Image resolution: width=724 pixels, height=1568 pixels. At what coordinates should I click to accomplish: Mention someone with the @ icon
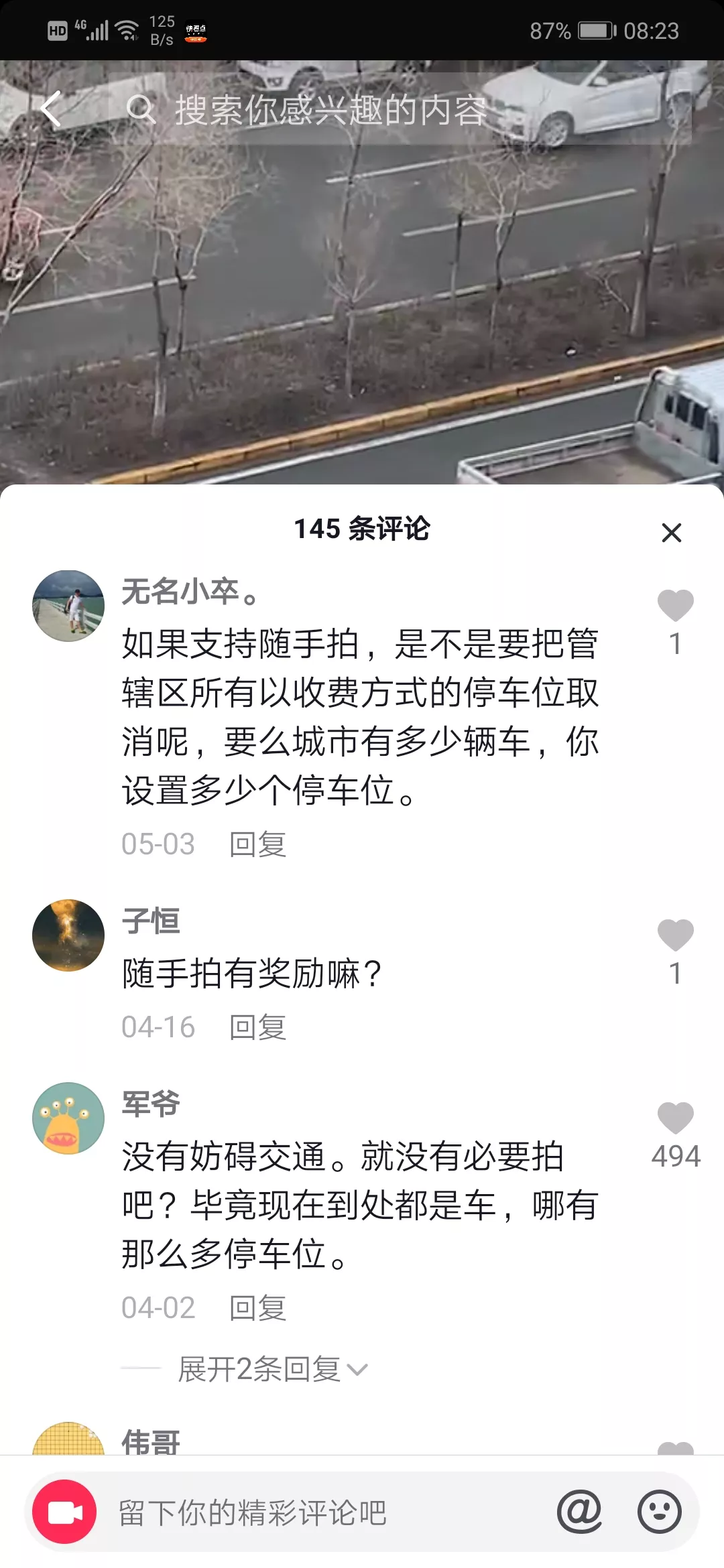579,1512
